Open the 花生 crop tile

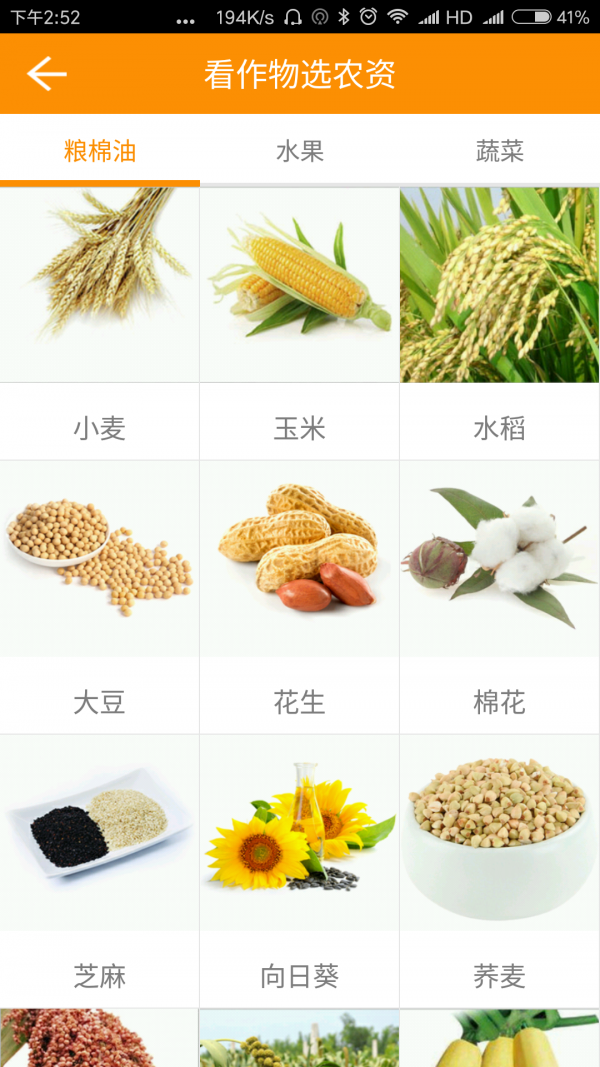300,596
